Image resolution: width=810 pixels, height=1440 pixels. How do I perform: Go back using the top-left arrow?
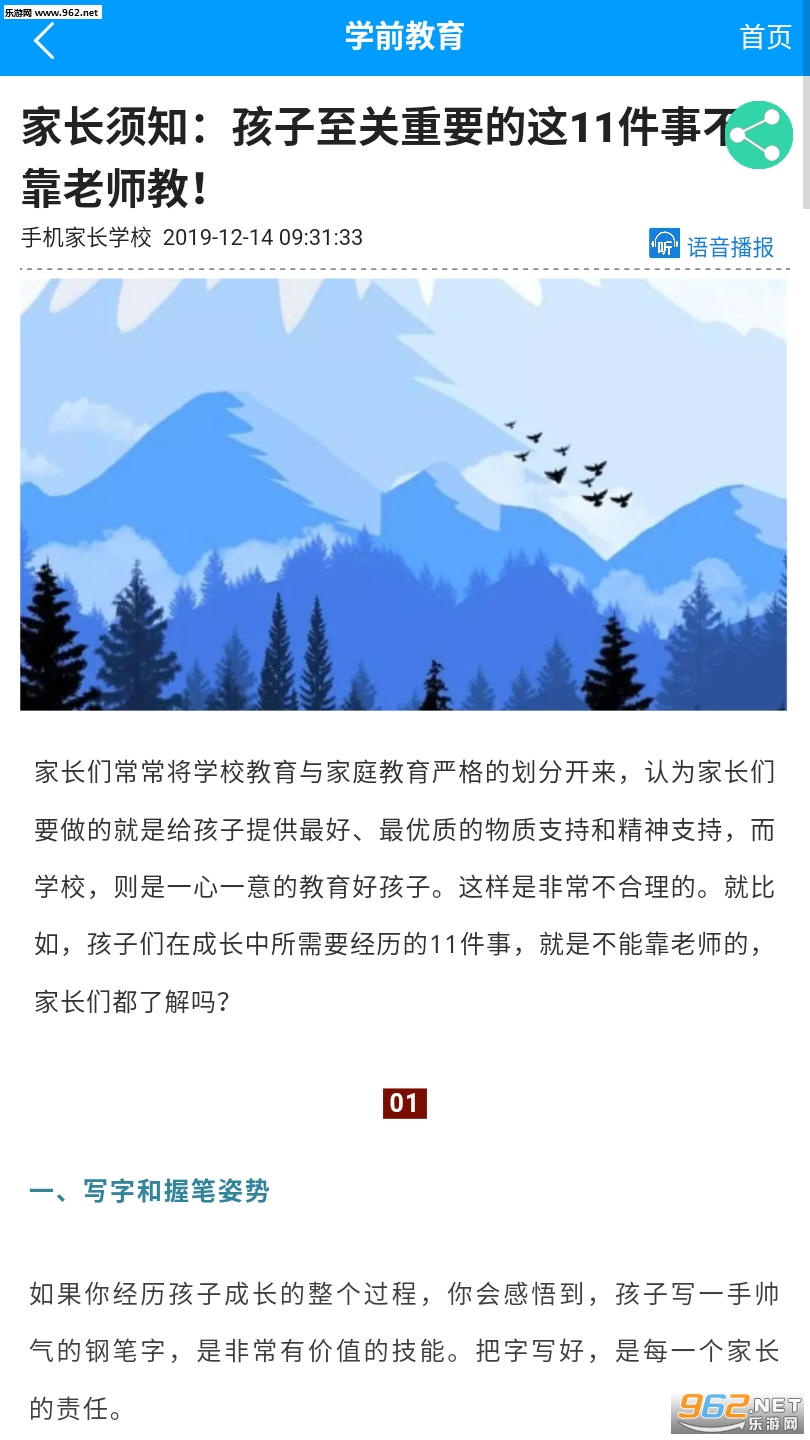coord(44,40)
